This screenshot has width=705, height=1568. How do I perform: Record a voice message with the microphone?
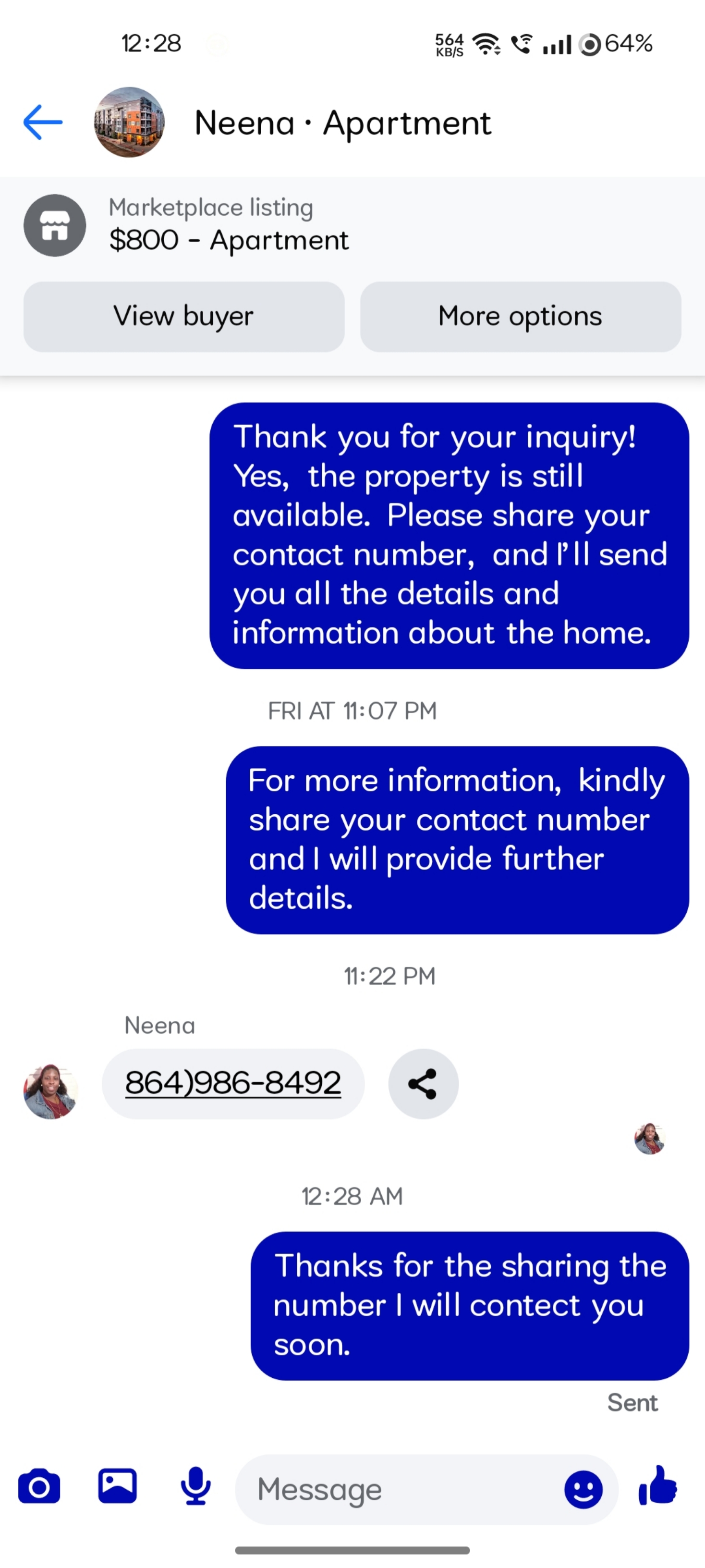click(196, 1486)
